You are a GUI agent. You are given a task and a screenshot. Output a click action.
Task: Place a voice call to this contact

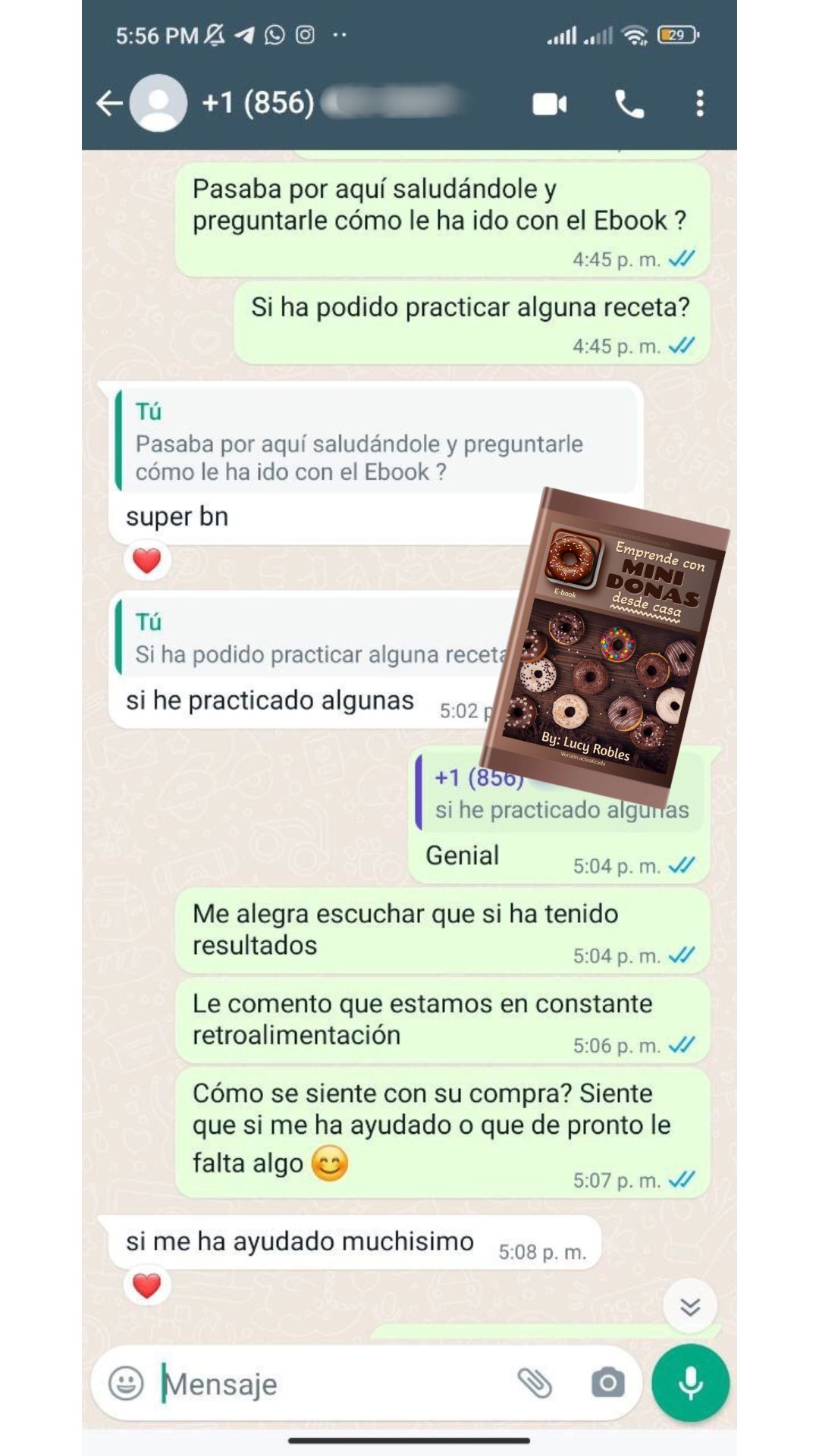[629, 104]
